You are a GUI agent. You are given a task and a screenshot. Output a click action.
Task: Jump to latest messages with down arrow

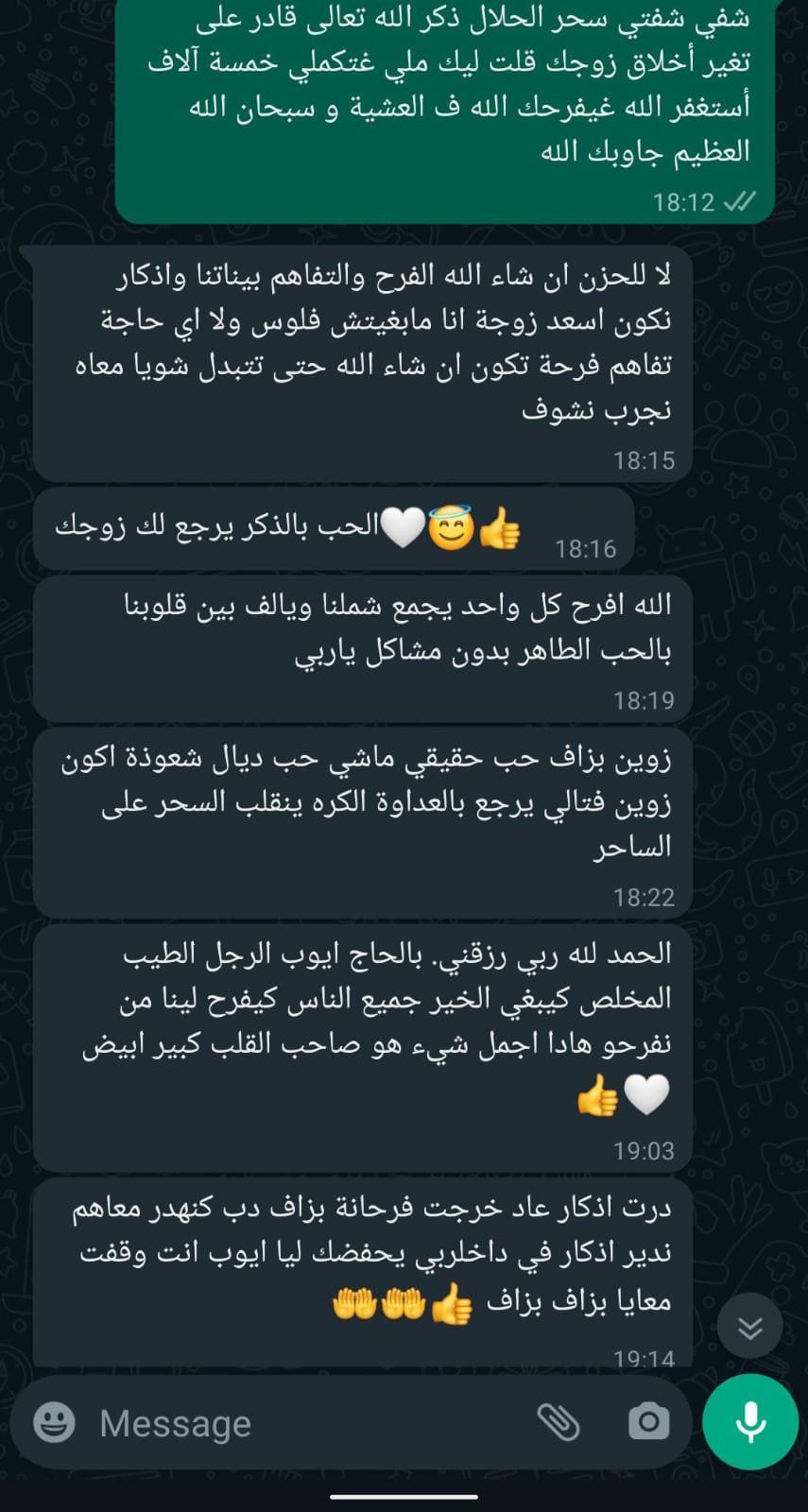tap(749, 1329)
